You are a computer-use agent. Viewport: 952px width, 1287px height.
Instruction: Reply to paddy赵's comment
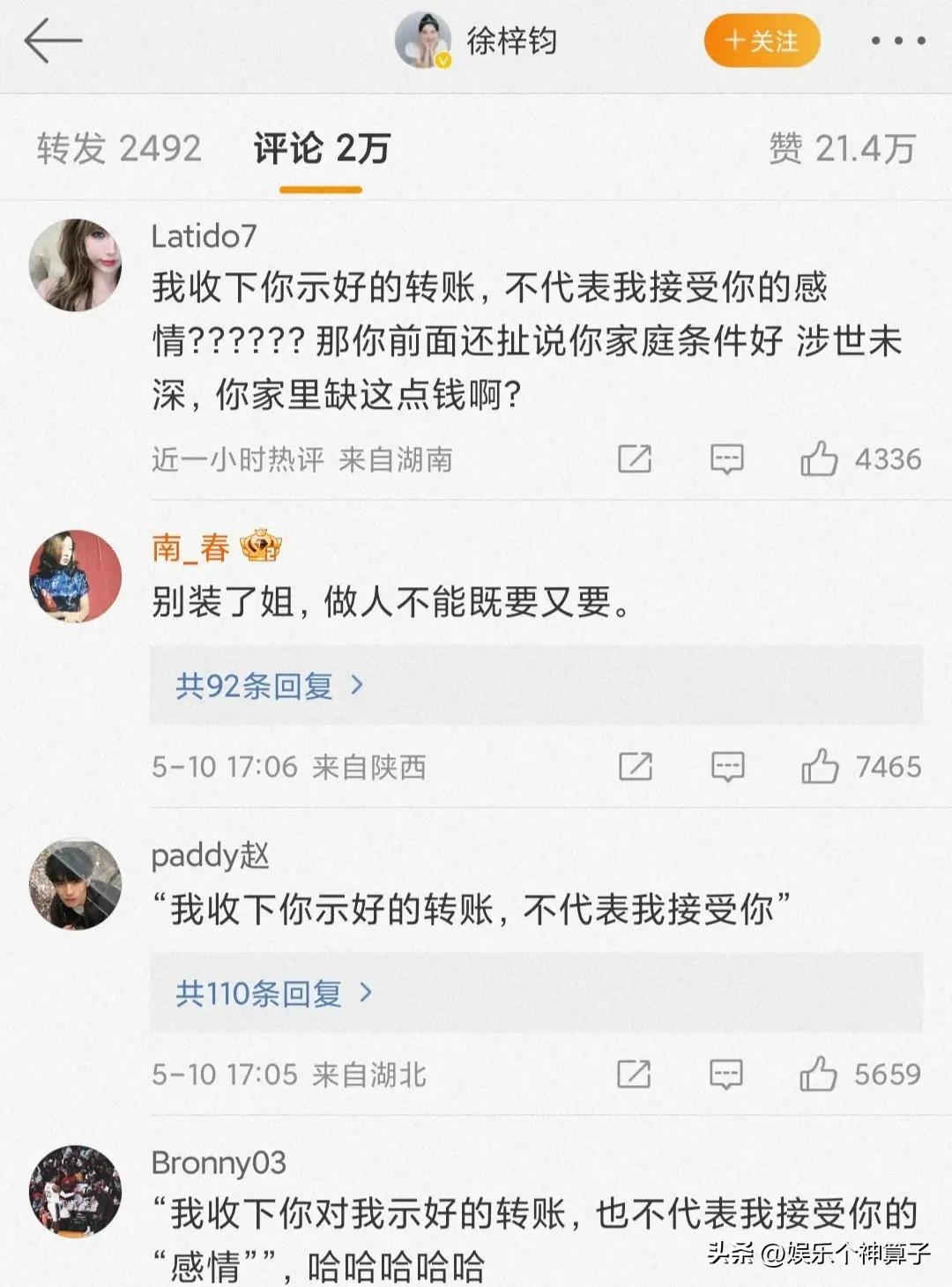726,1075
